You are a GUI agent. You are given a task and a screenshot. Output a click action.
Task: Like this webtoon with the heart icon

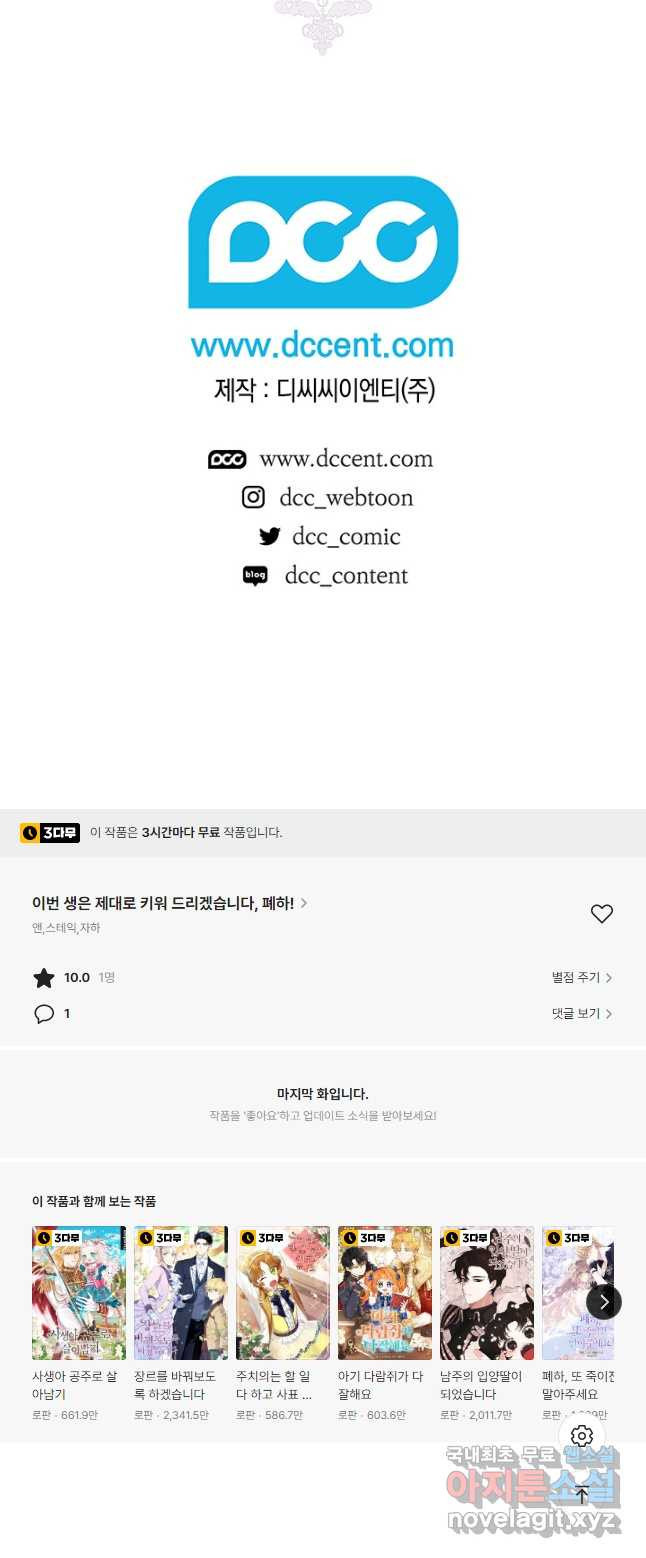601,914
